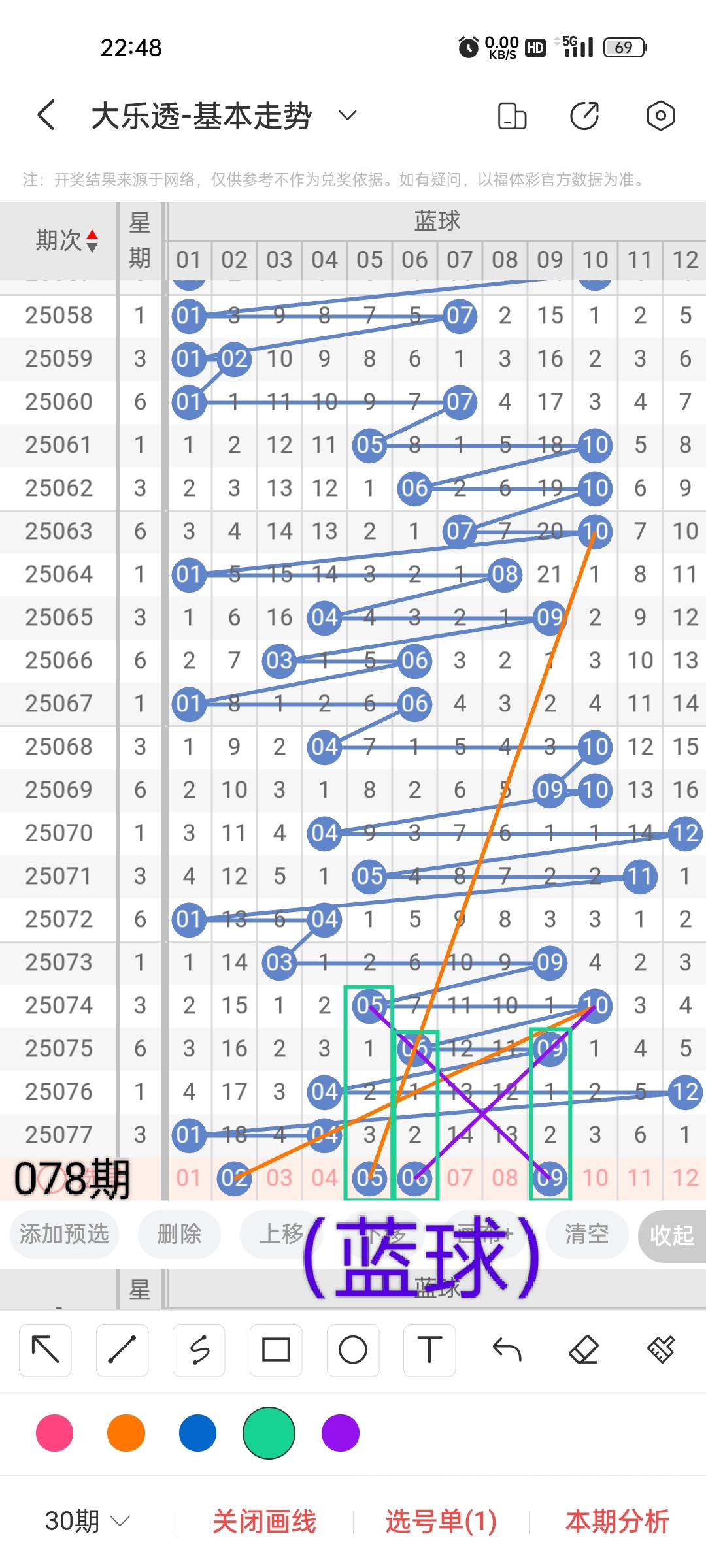Tap 关闭画线 to close line drawing
Image resolution: width=706 pixels, height=1568 pixels.
(x=264, y=1521)
